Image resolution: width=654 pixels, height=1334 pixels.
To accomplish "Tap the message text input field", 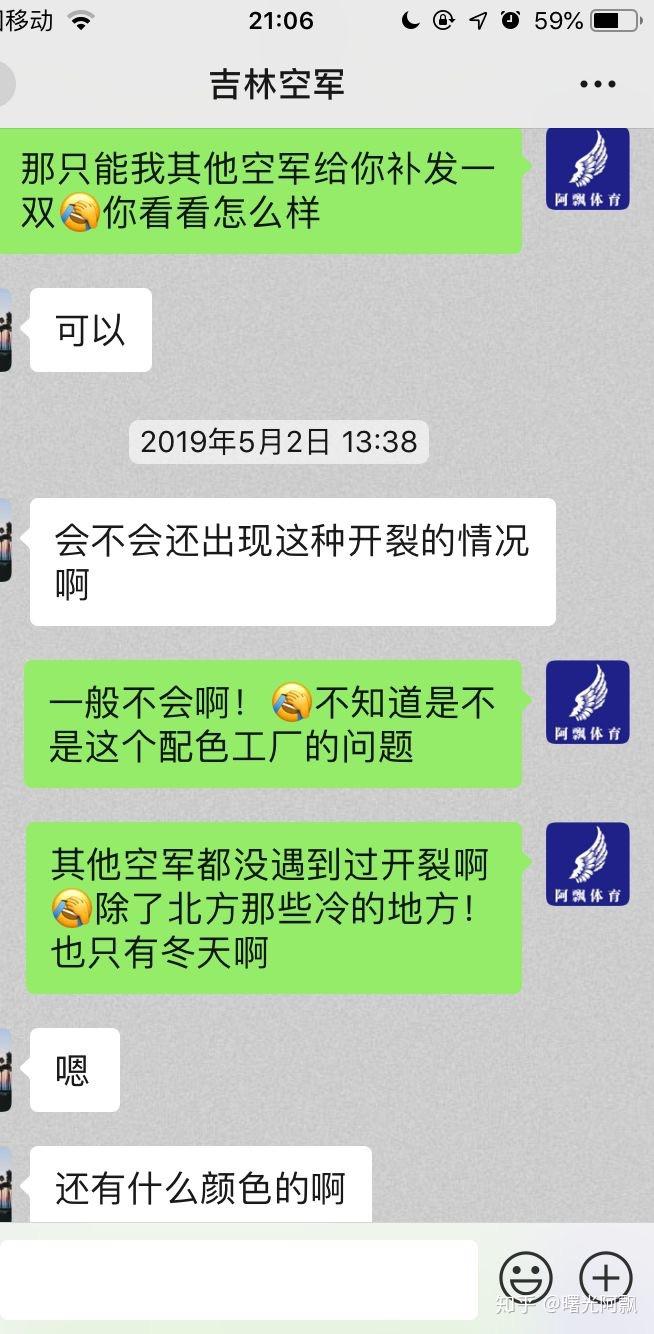I will [238, 1279].
